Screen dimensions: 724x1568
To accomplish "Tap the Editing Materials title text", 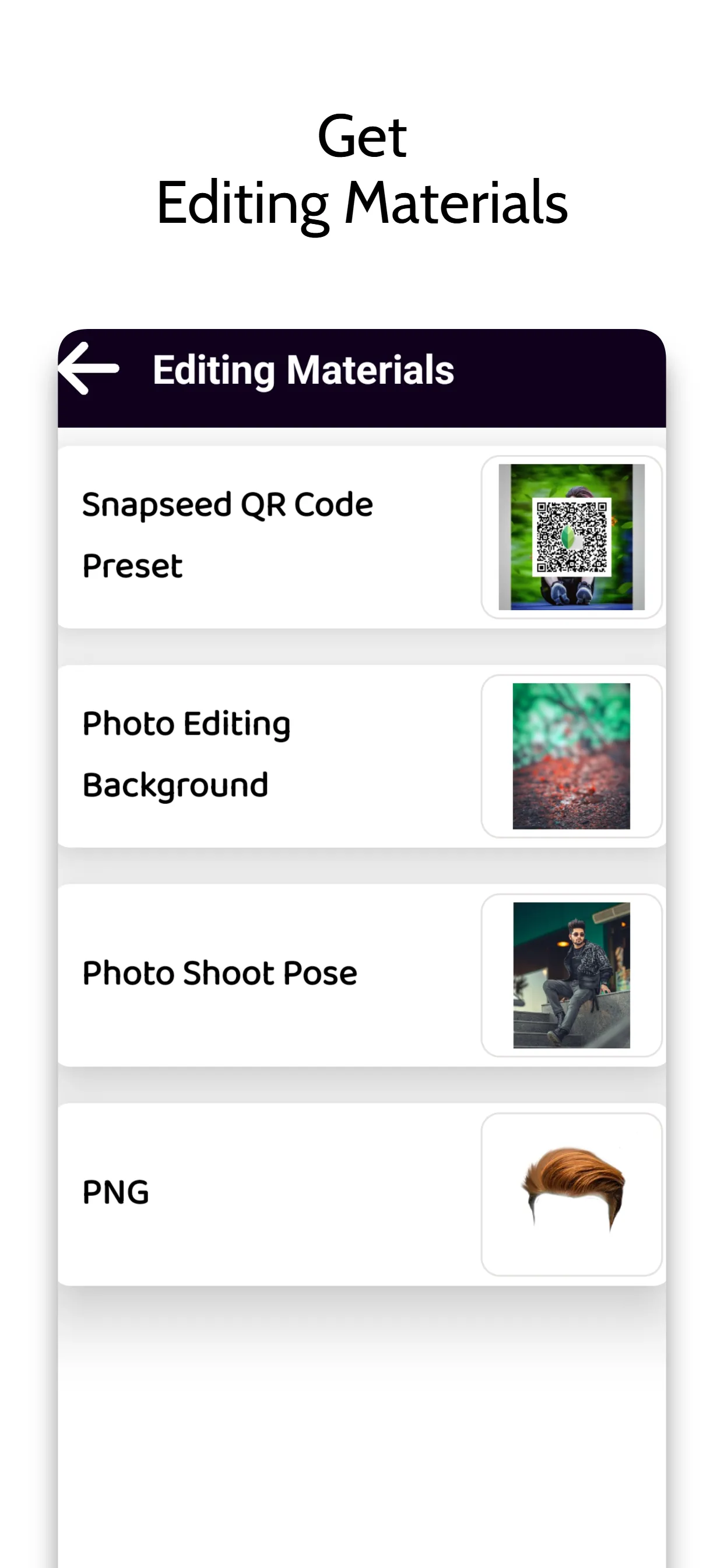I will click(303, 369).
